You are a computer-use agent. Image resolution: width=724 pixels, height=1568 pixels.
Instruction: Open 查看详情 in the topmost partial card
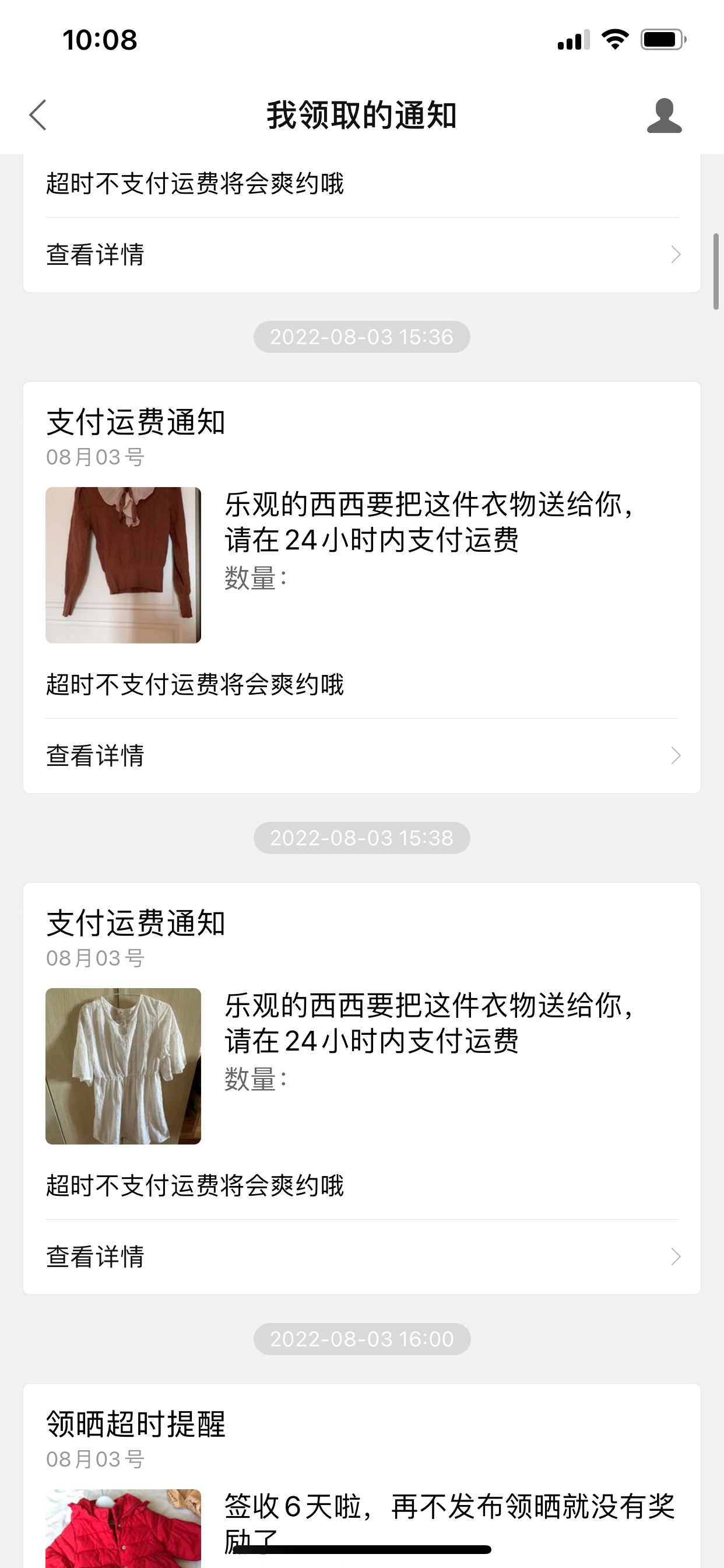(361, 254)
